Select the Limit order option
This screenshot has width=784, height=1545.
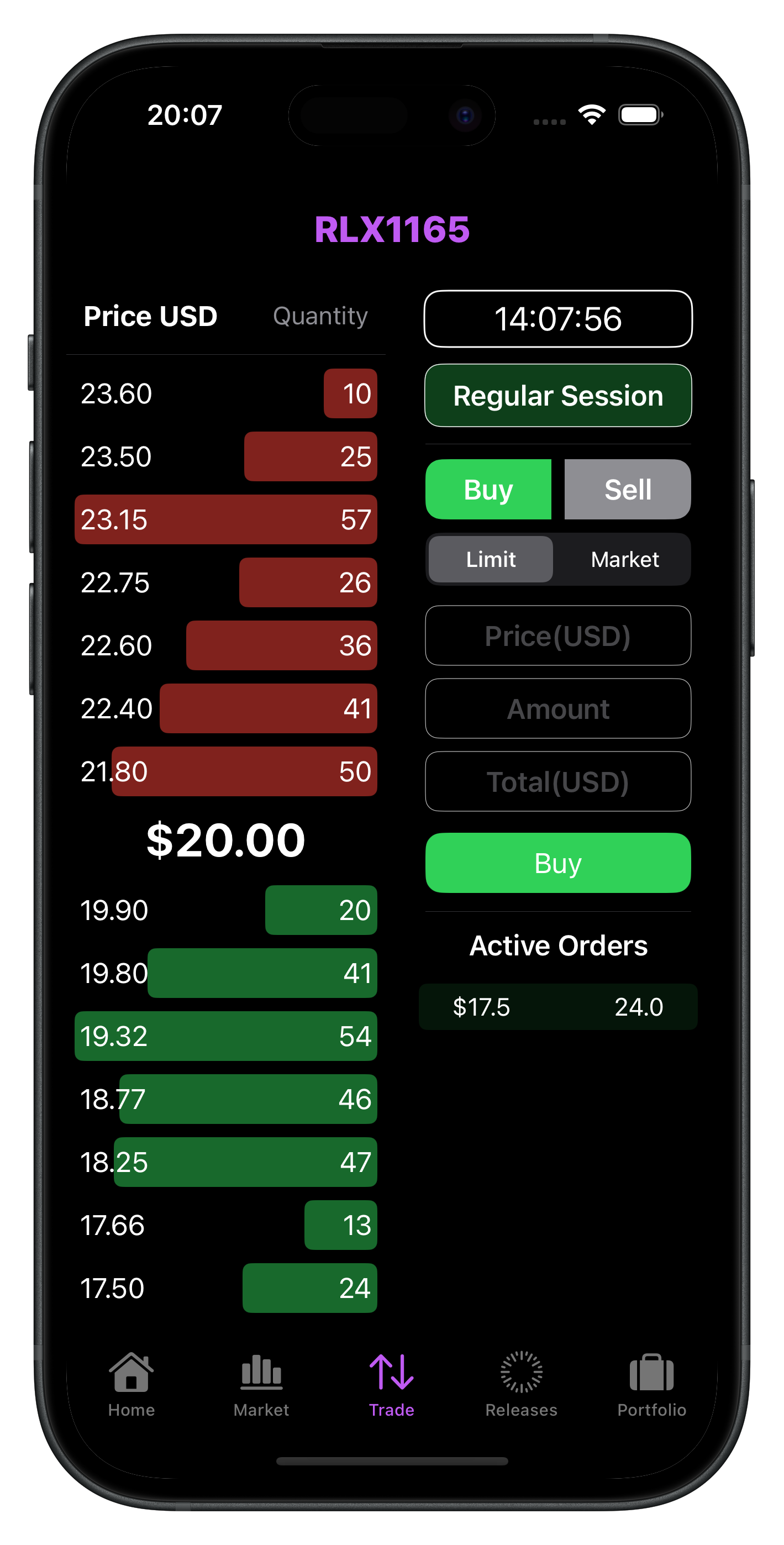(490, 559)
